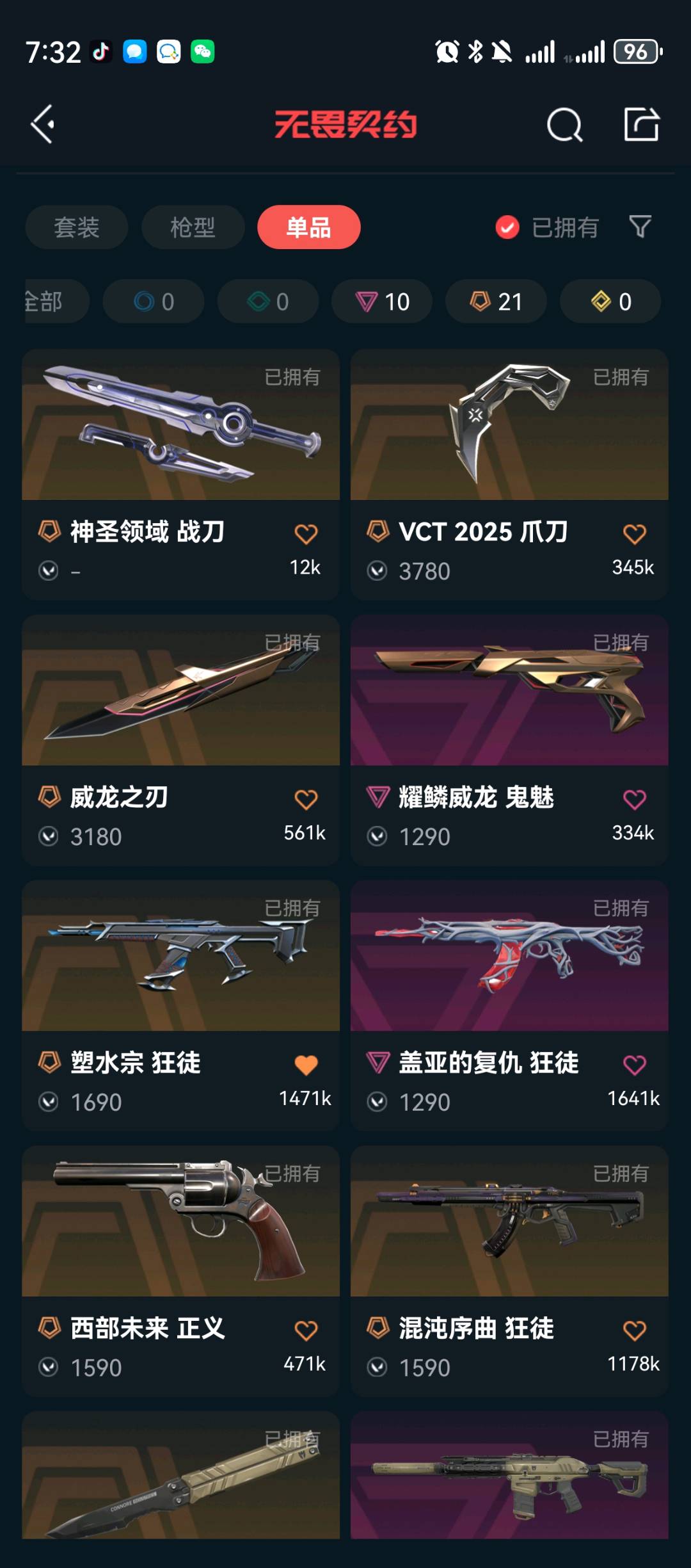Switch to the 枪型 tab
This screenshot has height=1568, width=691.
(x=193, y=227)
